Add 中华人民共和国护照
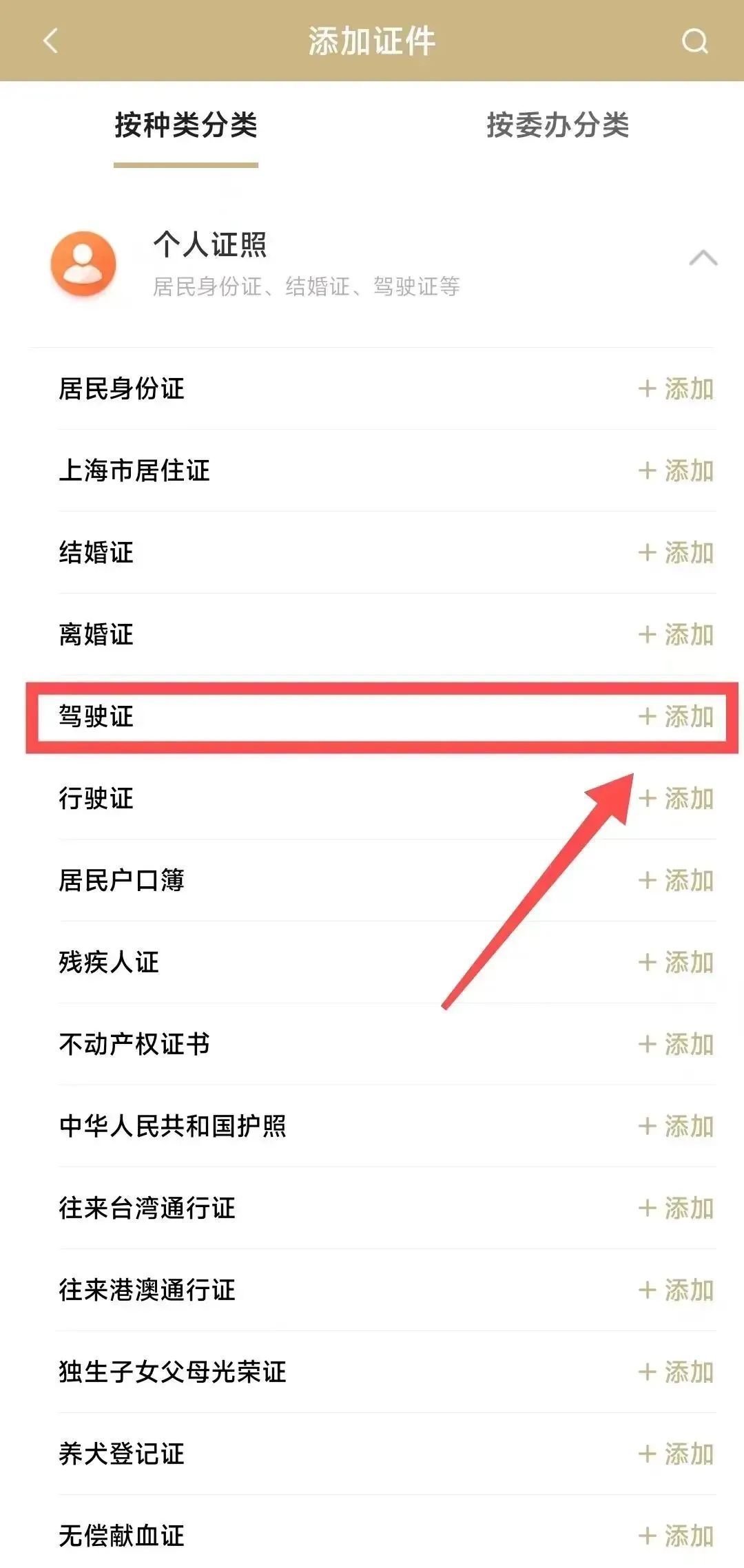Image resolution: width=744 pixels, height=1568 pixels. (x=676, y=1127)
